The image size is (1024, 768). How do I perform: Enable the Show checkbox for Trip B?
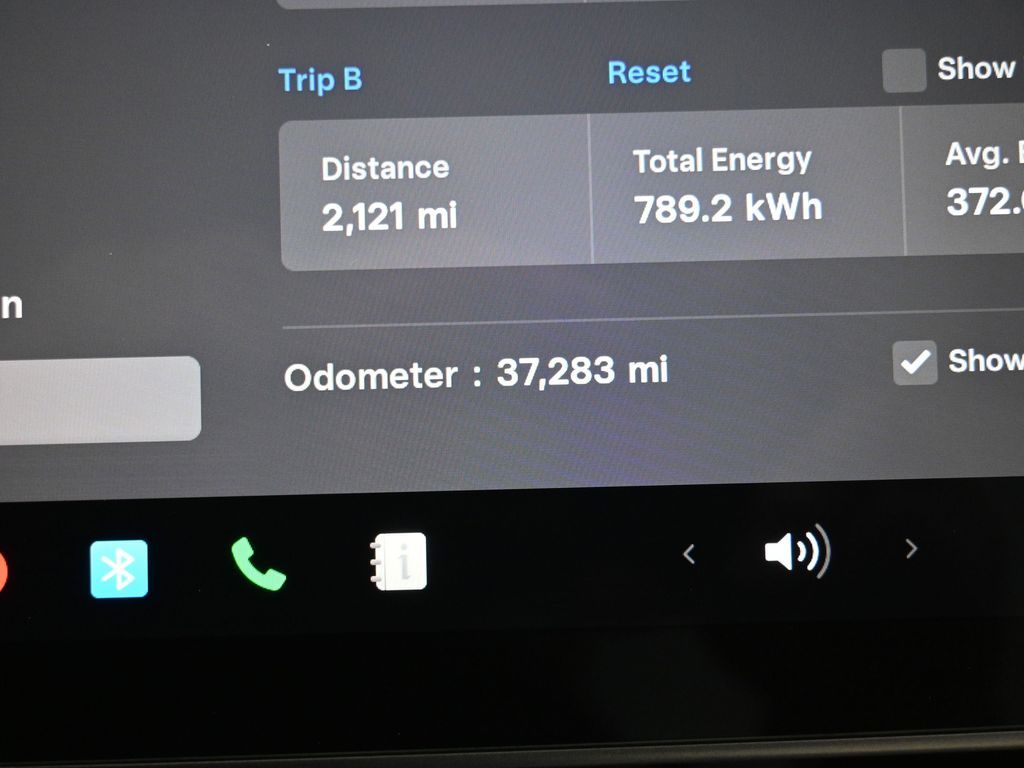pos(904,71)
